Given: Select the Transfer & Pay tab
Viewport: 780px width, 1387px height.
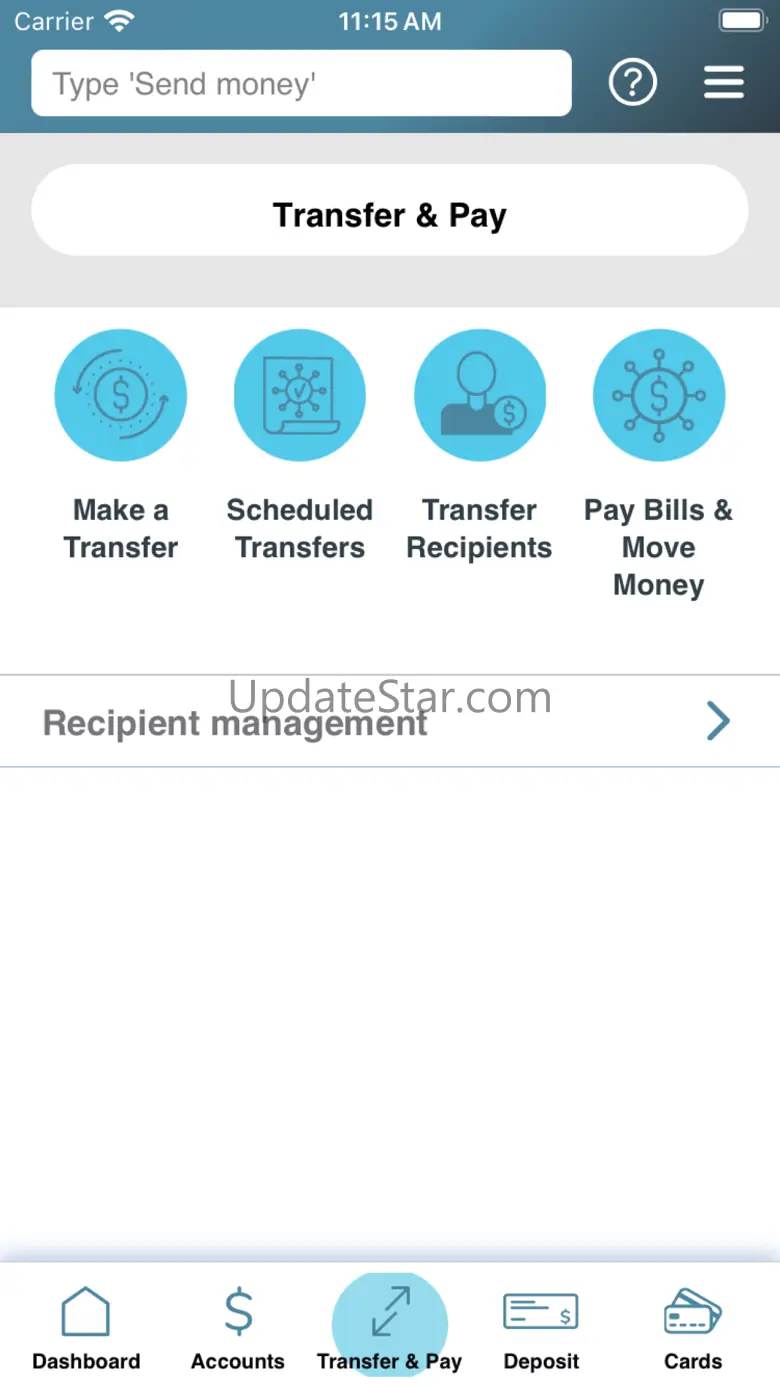Looking at the screenshot, I should (x=389, y=1327).
